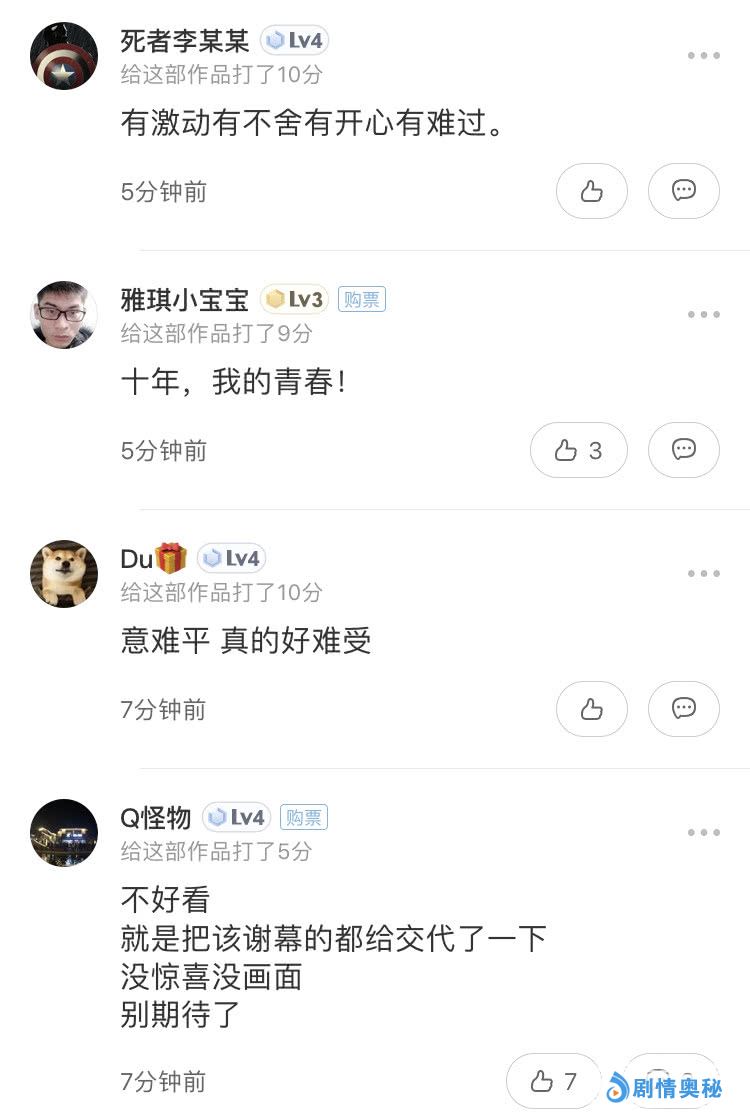The width and height of the screenshot is (750, 1118).
Task: Open the three-dot menu on Du's comment
Action: (703, 574)
